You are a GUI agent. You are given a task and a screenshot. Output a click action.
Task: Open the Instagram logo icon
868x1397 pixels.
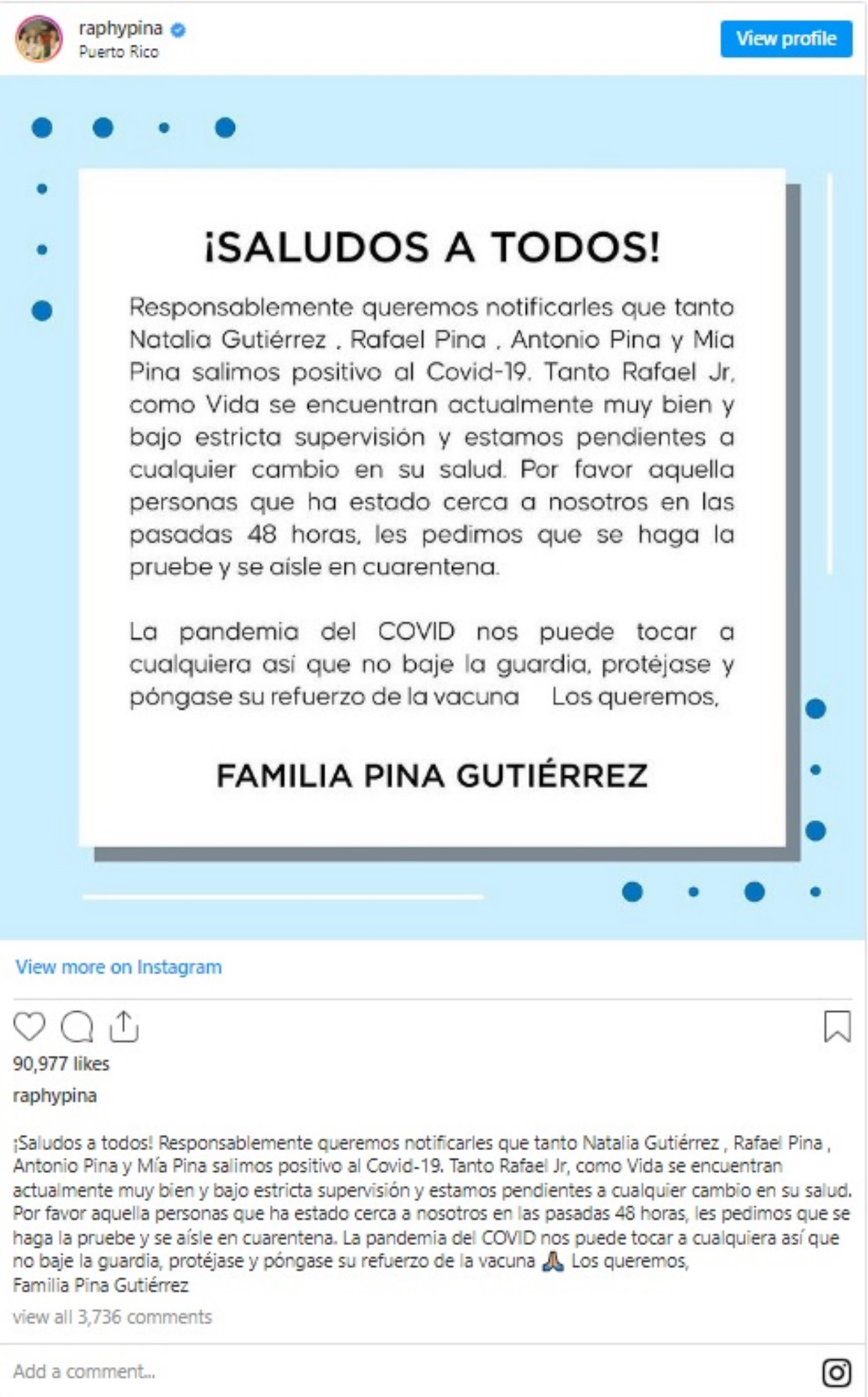(836, 1373)
